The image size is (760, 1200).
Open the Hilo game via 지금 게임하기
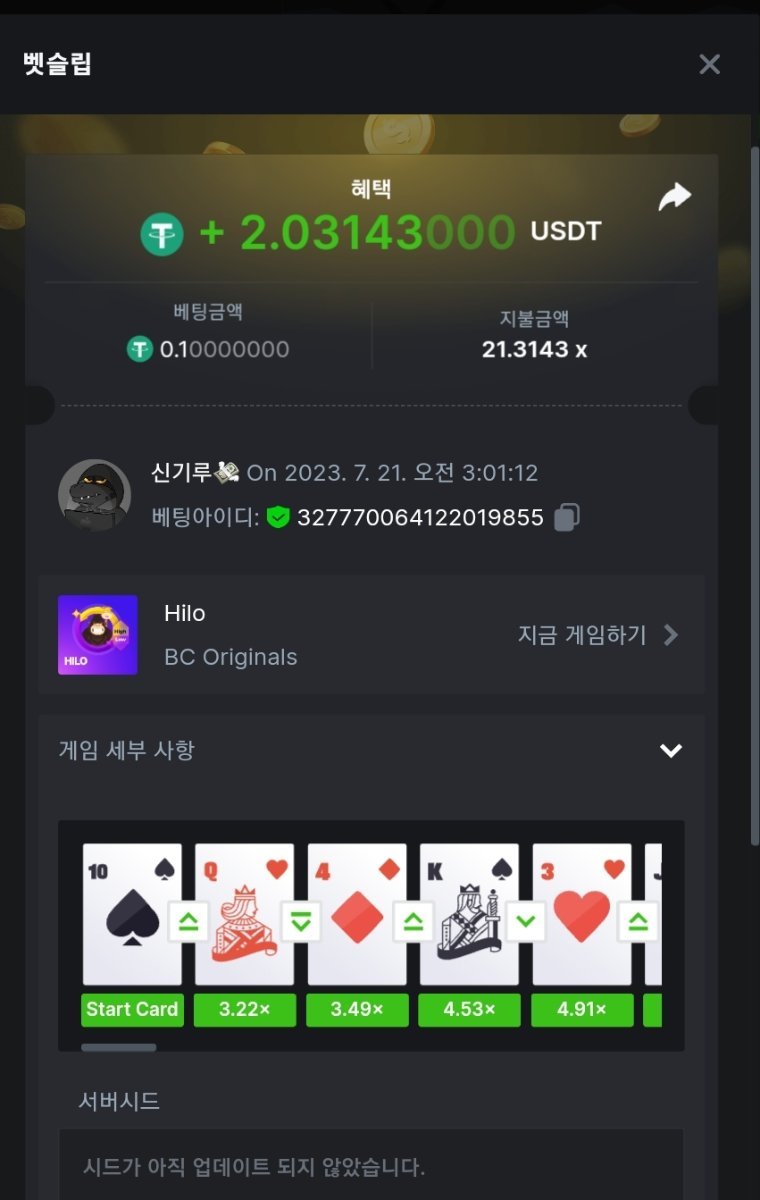(x=598, y=635)
